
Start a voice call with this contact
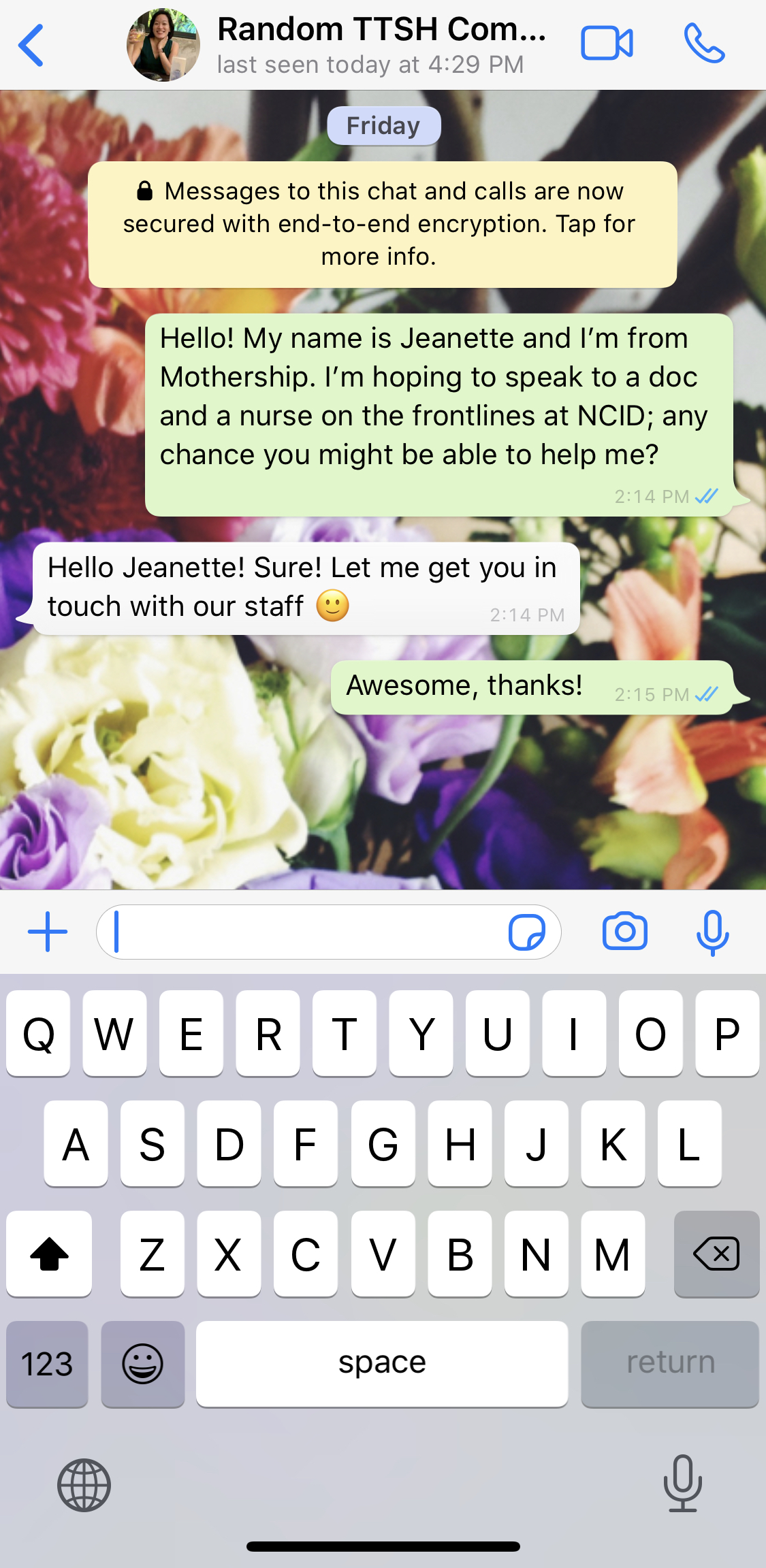pyautogui.click(x=704, y=44)
